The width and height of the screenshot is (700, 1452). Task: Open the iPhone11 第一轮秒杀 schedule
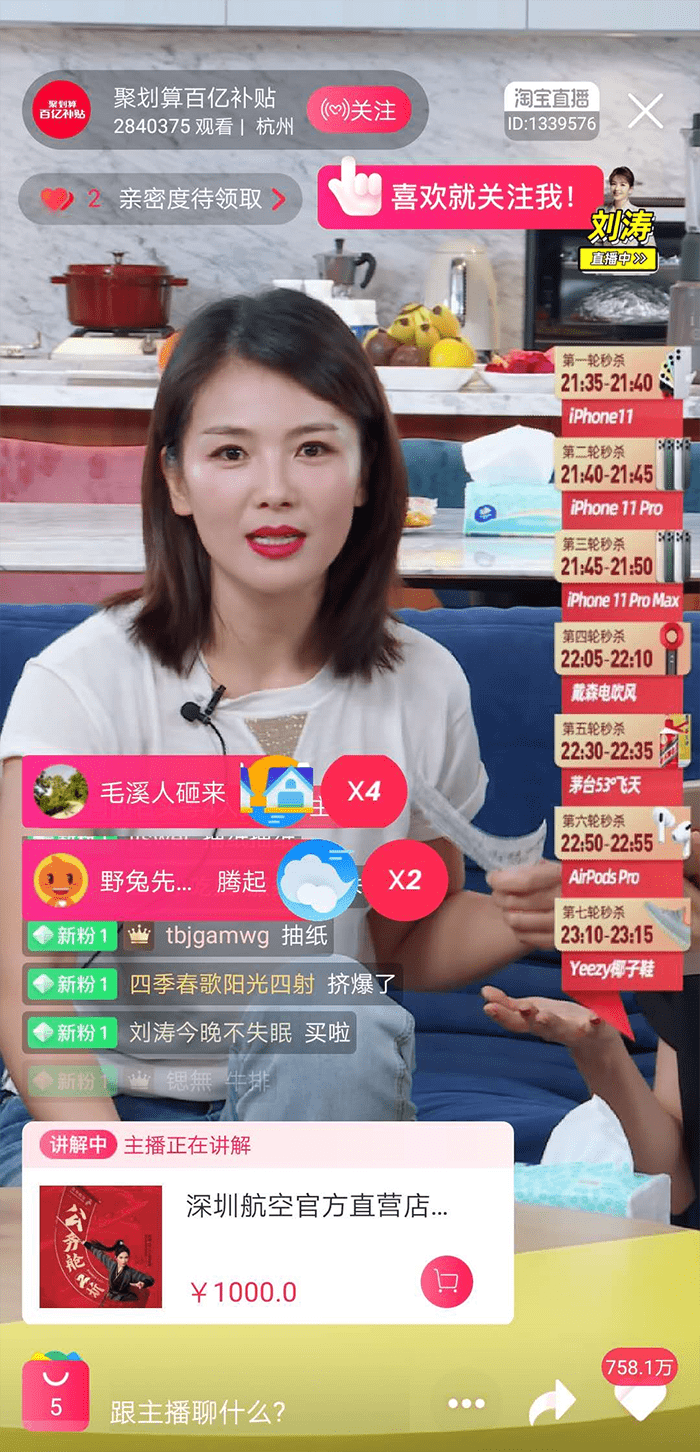[x=620, y=390]
